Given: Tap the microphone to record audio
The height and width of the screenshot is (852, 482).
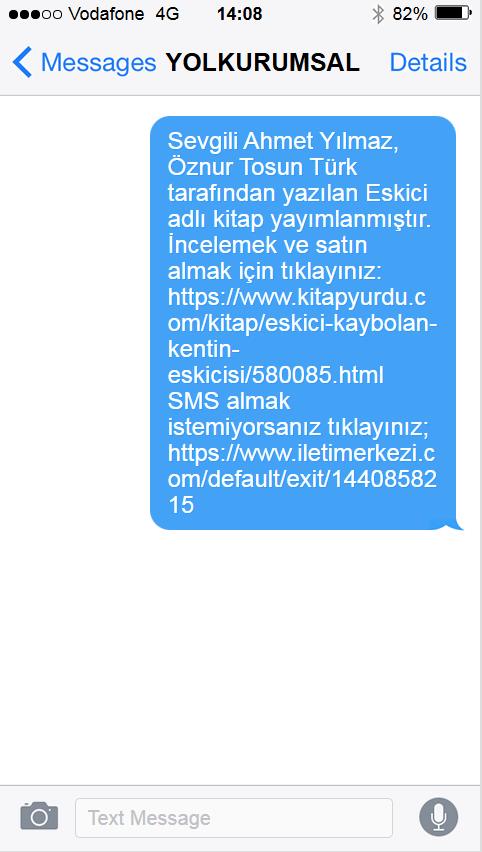Looking at the screenshot, I should (439, 817).
